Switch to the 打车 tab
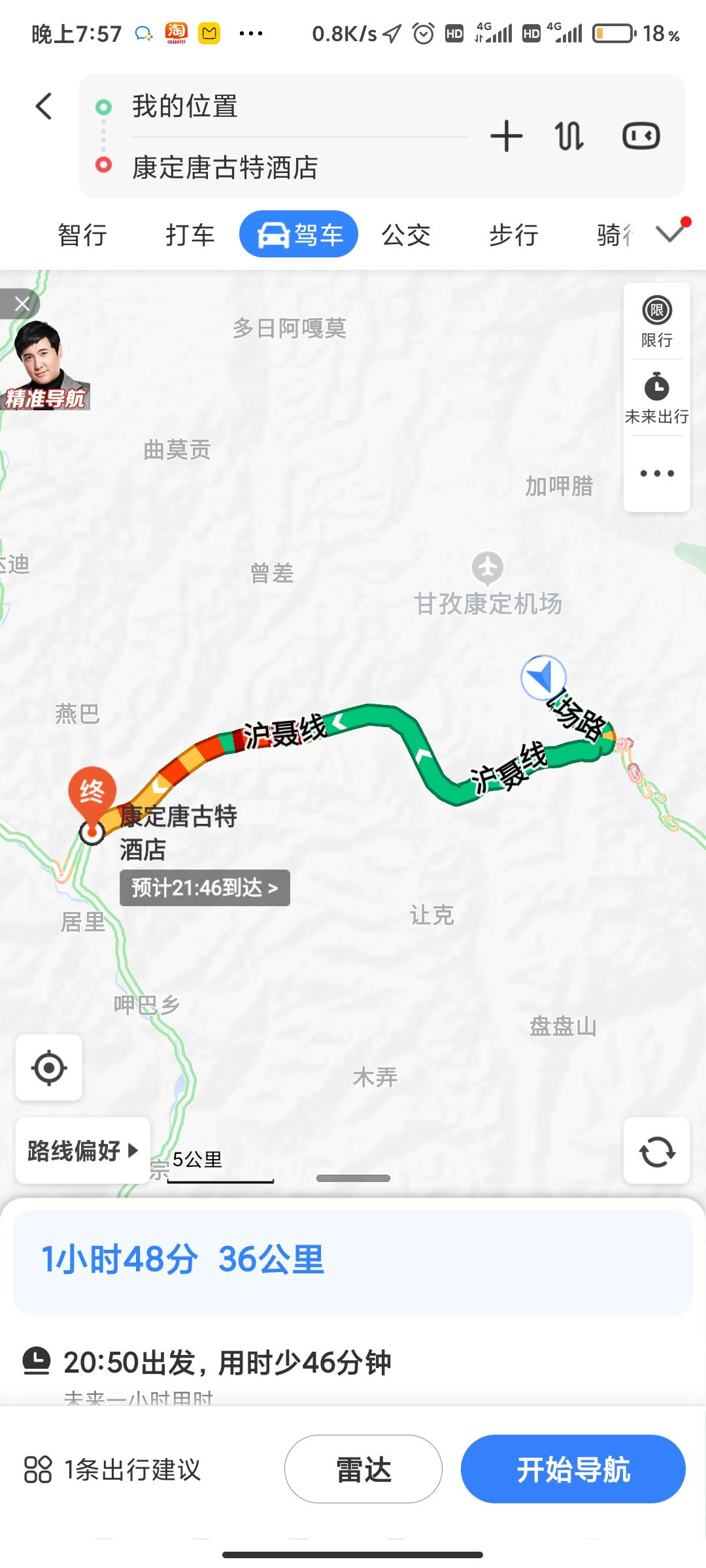Screen dimensions: 706x1568 point(190,235)
